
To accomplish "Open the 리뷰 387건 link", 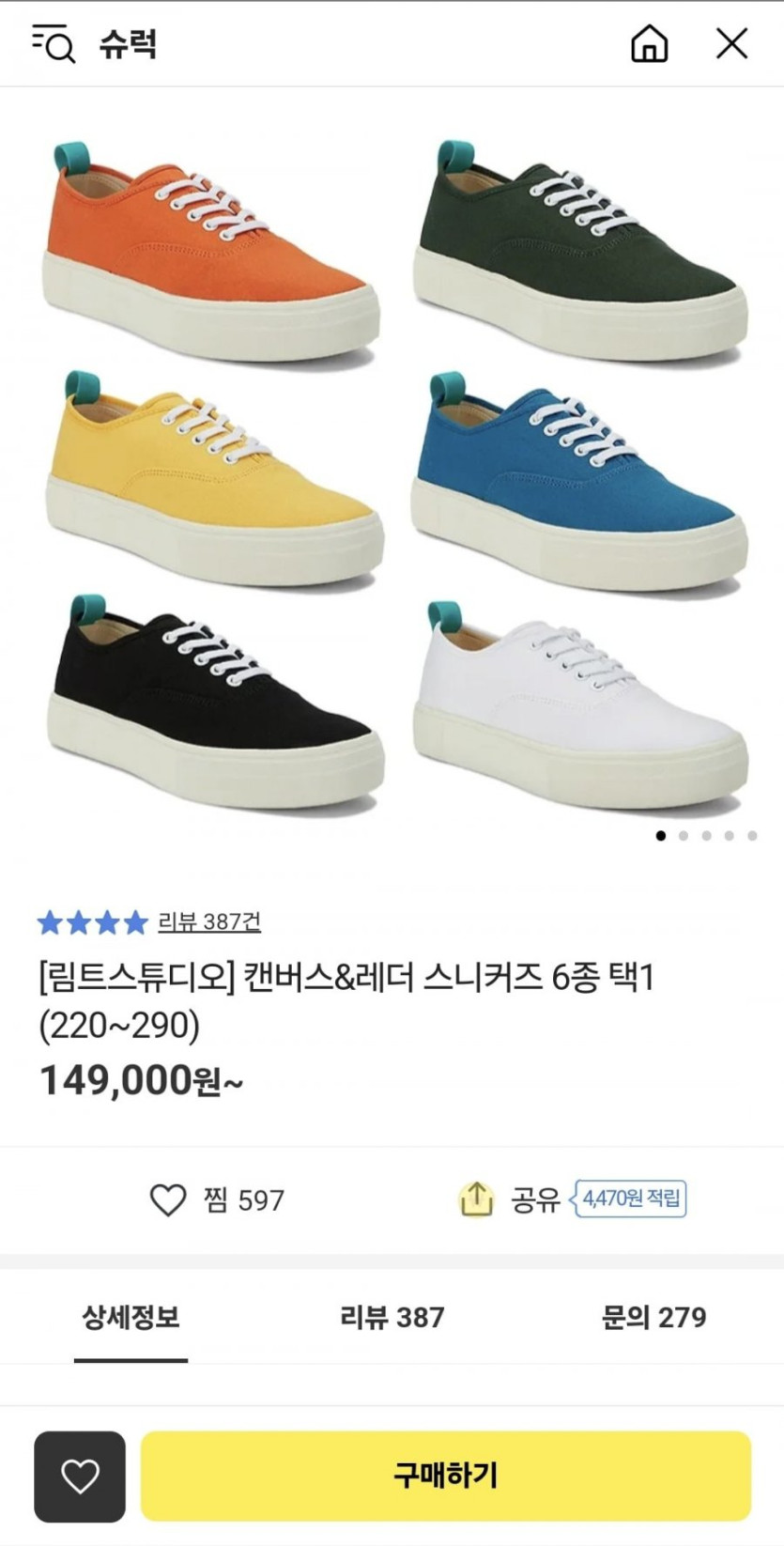I will pyautogui.click(x=208, y=921).
